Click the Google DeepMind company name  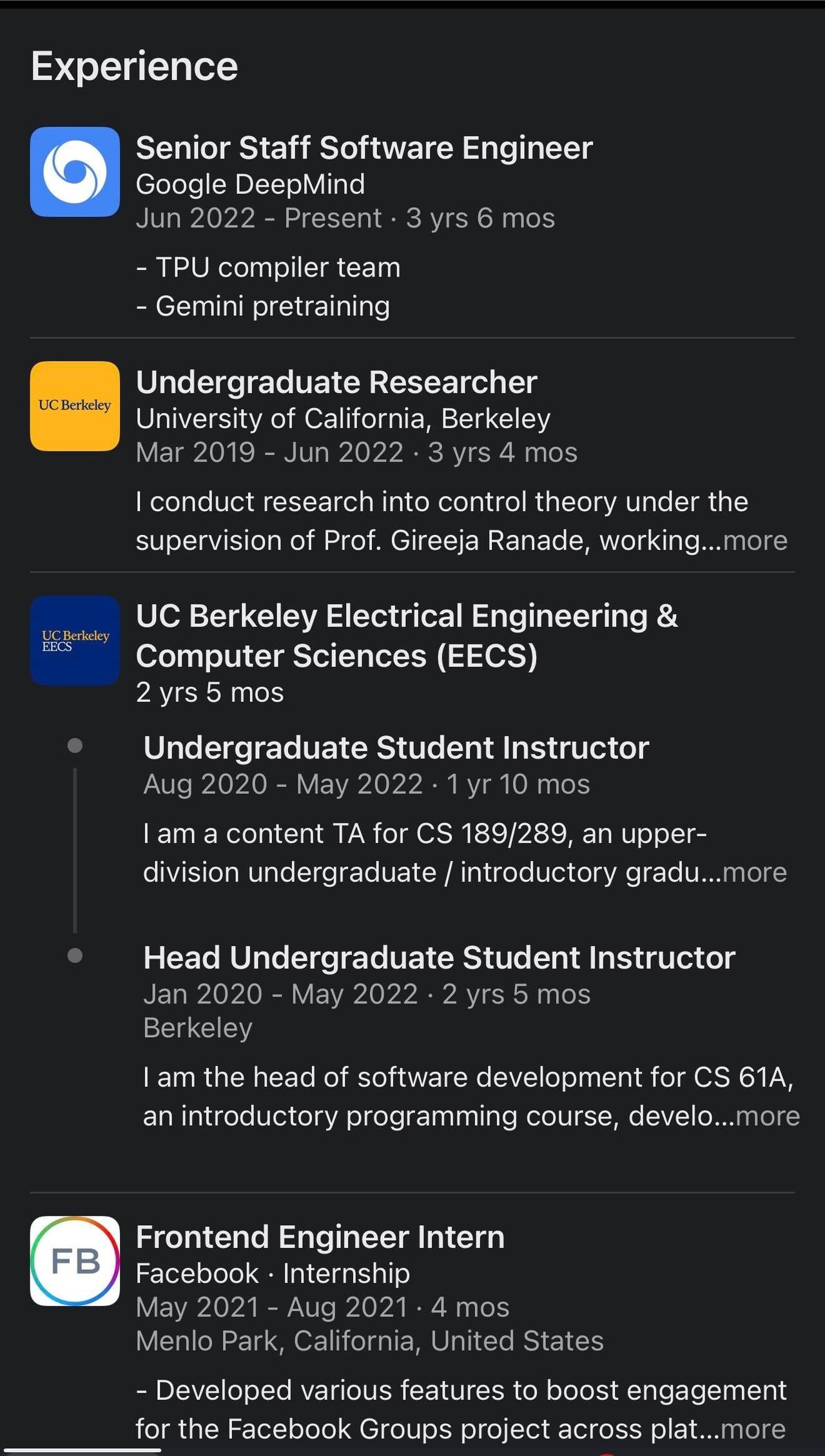[x=251, y=184]
